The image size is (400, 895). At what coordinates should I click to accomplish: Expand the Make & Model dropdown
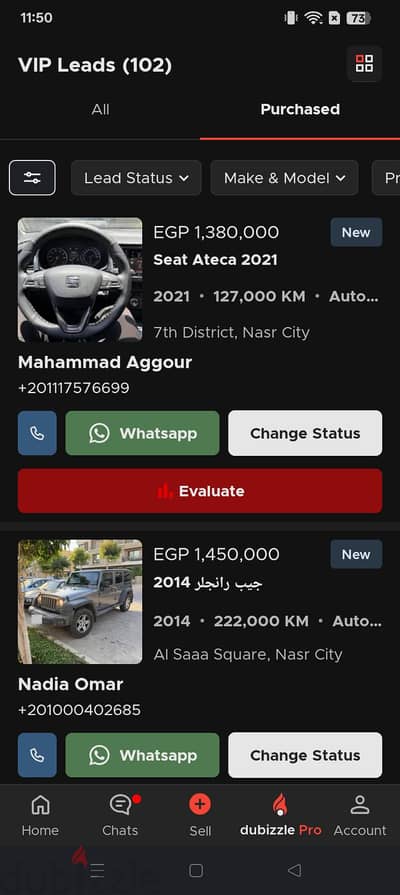(285, 178)
